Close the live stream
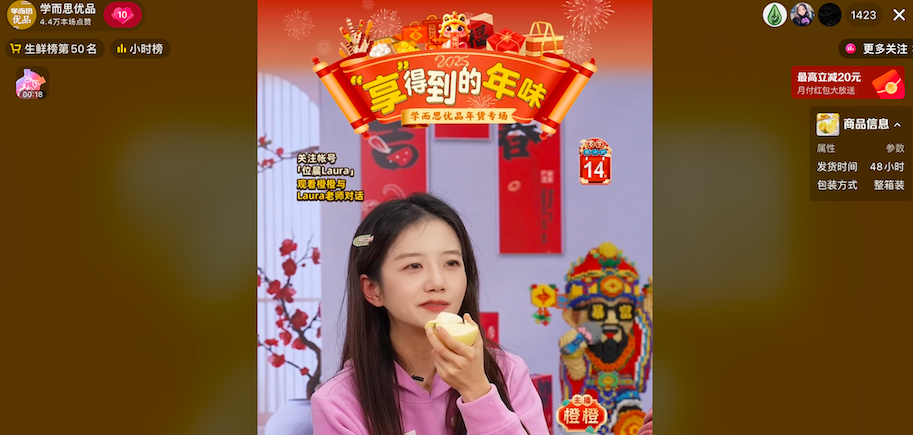 tap(898, 15)
